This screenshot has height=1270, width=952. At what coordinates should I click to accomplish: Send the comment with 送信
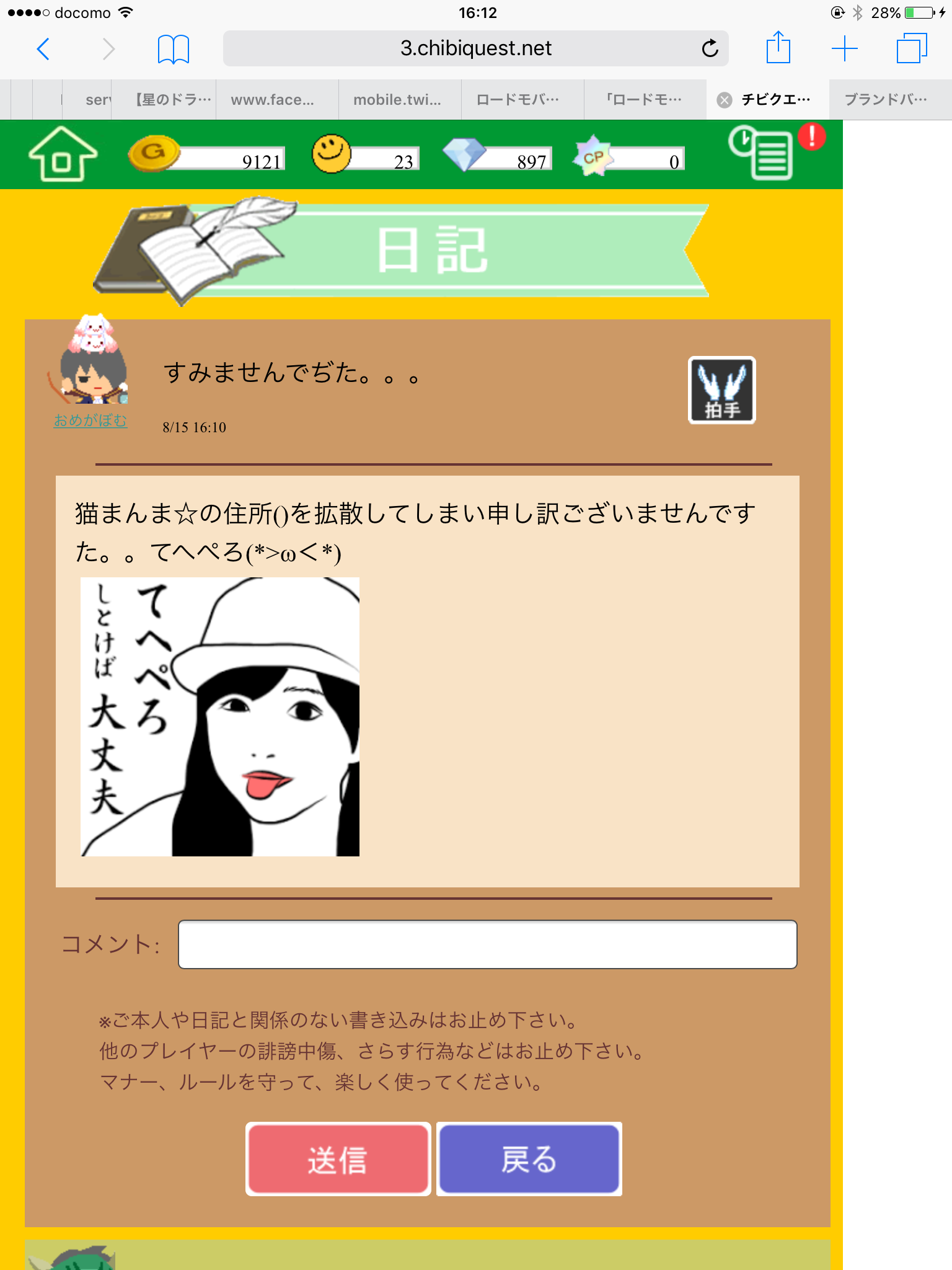tap(338, 1159)
